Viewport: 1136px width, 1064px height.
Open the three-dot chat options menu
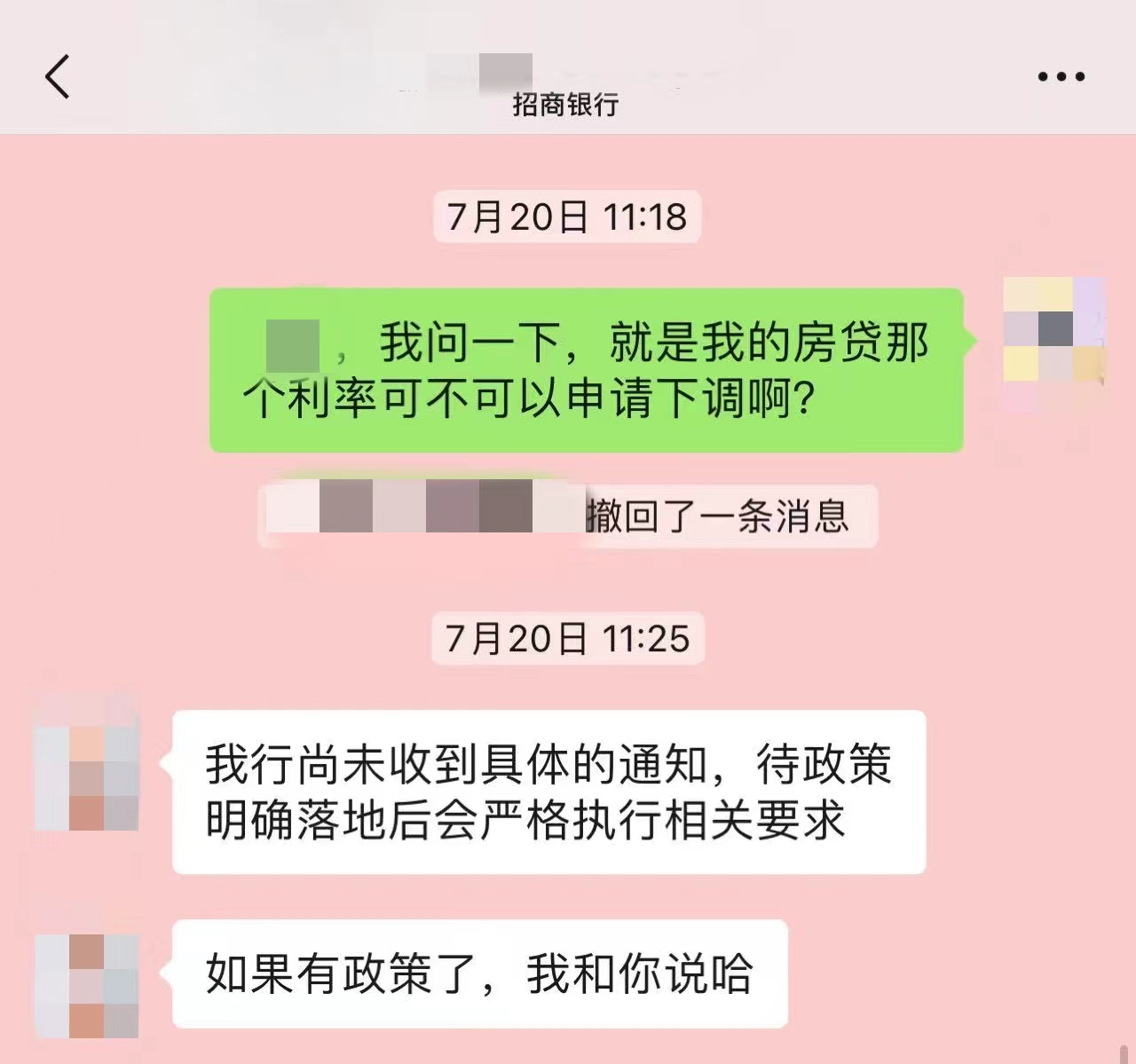point(1061,77)
